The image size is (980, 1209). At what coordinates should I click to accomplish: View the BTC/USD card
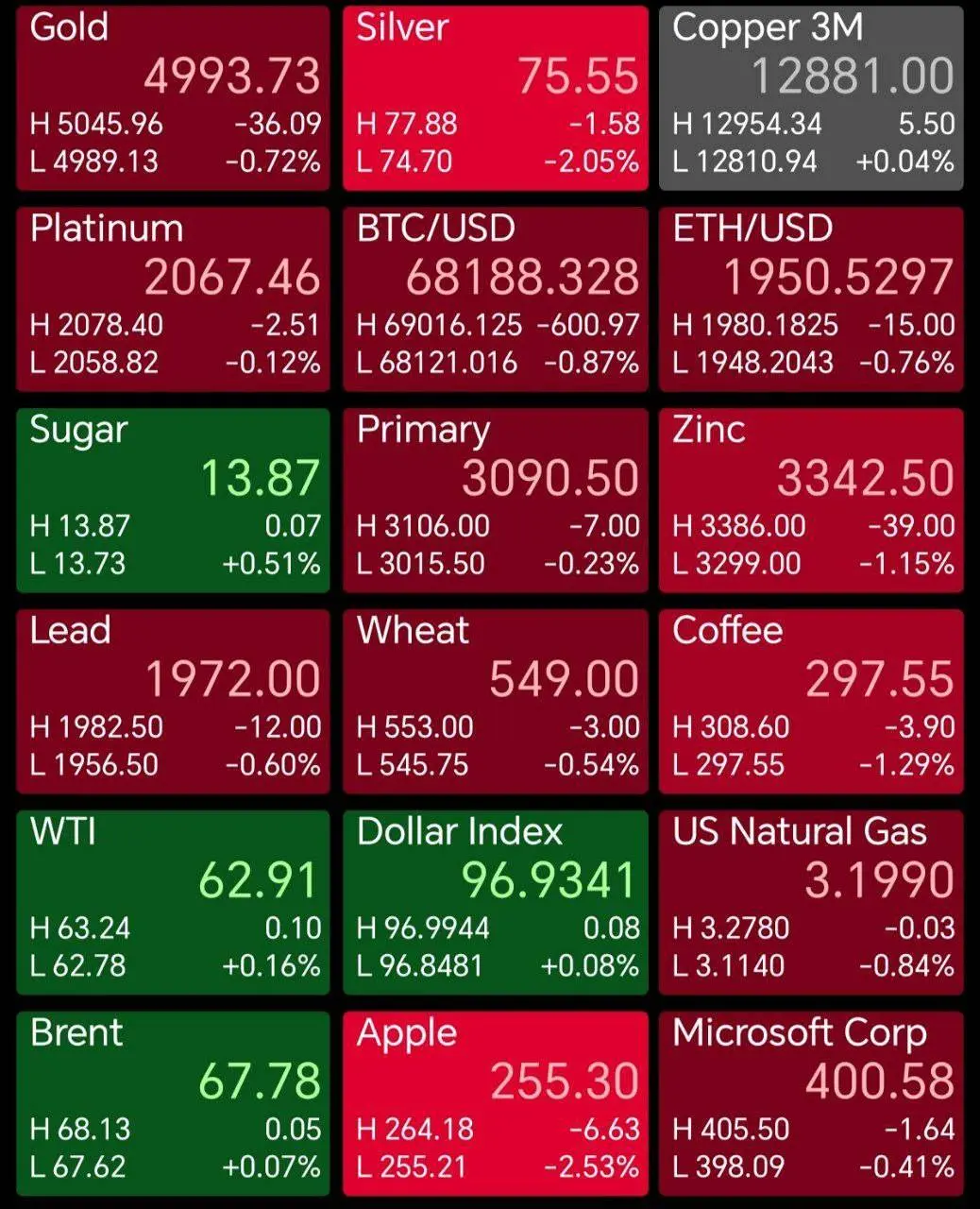(x=496, y=299)
